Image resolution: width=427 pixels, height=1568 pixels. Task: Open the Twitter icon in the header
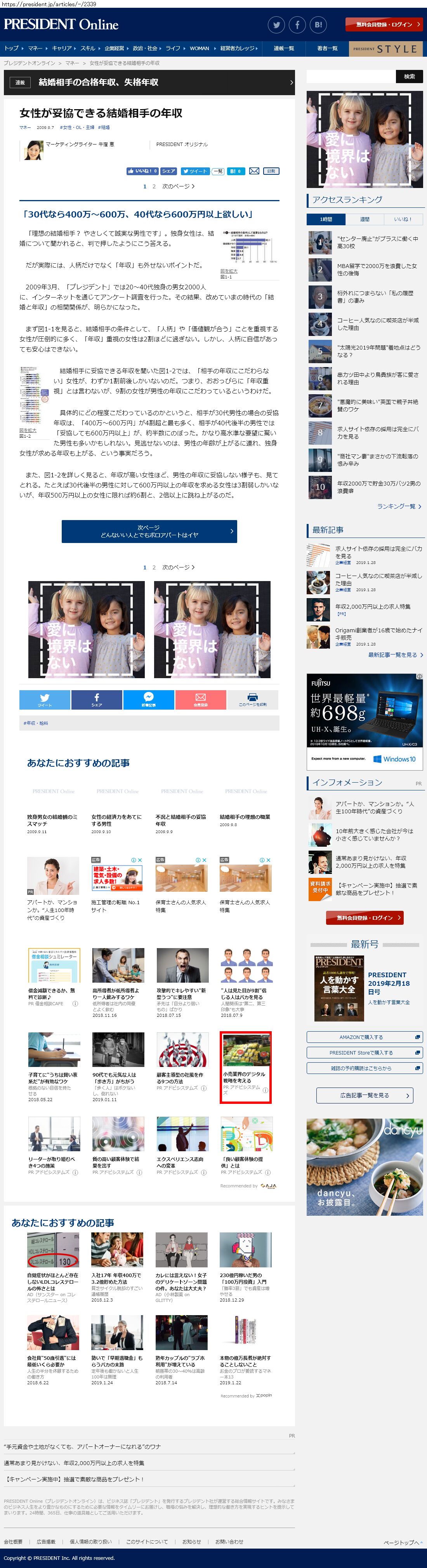click(277, 25)
